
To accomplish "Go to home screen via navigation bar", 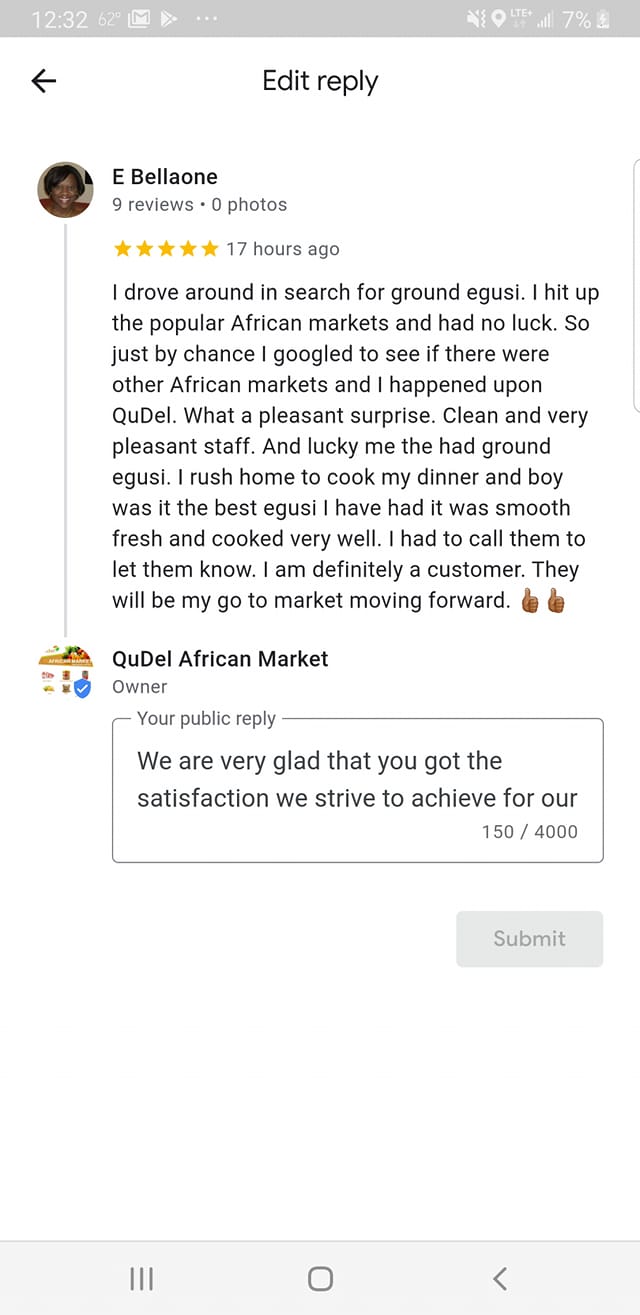I will (320, 1278).
